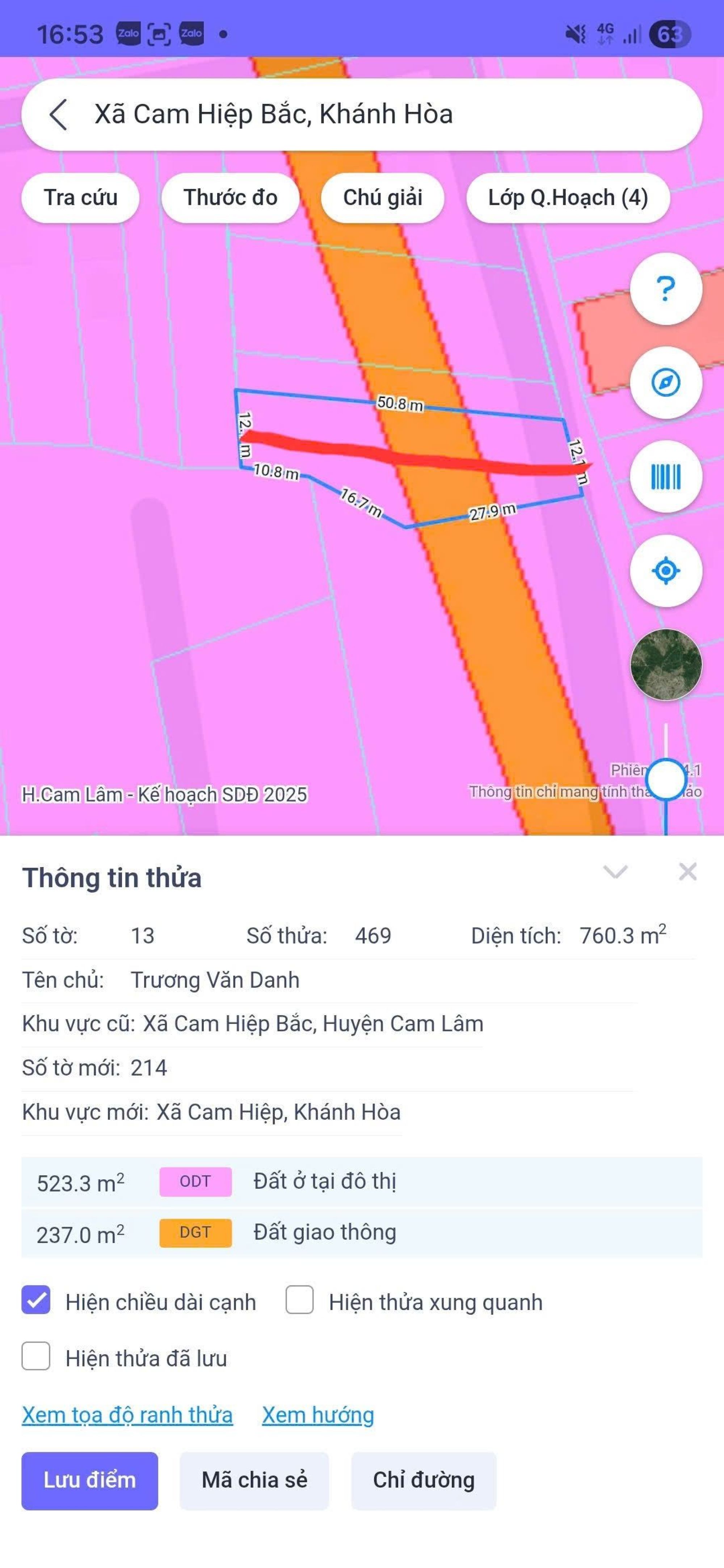
Task: Select the Thước đo measuring tool
Action: tap(230, 198)
